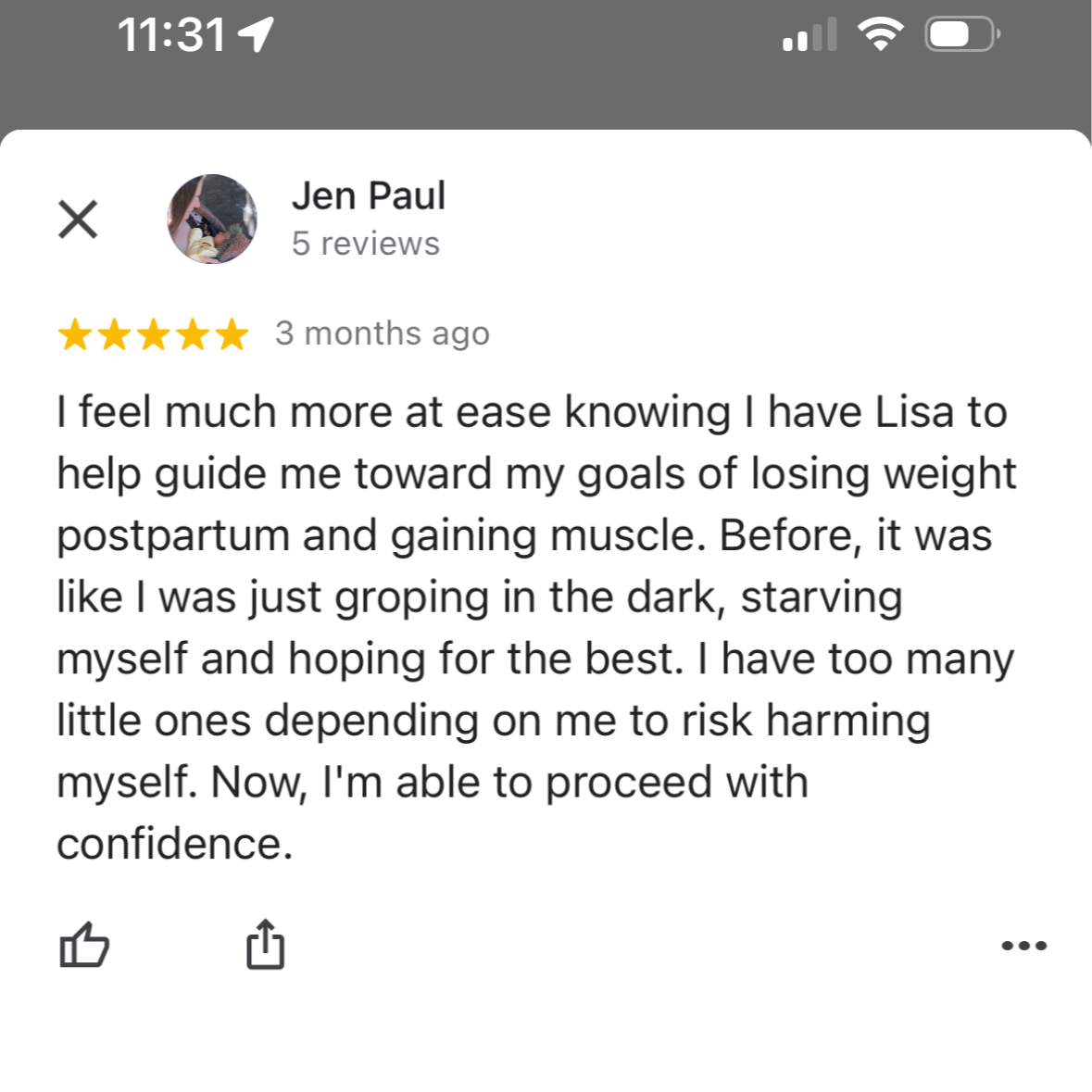
Task: Like Jen Paul's review
Action: pyautogui.click(x=84, y=945)
